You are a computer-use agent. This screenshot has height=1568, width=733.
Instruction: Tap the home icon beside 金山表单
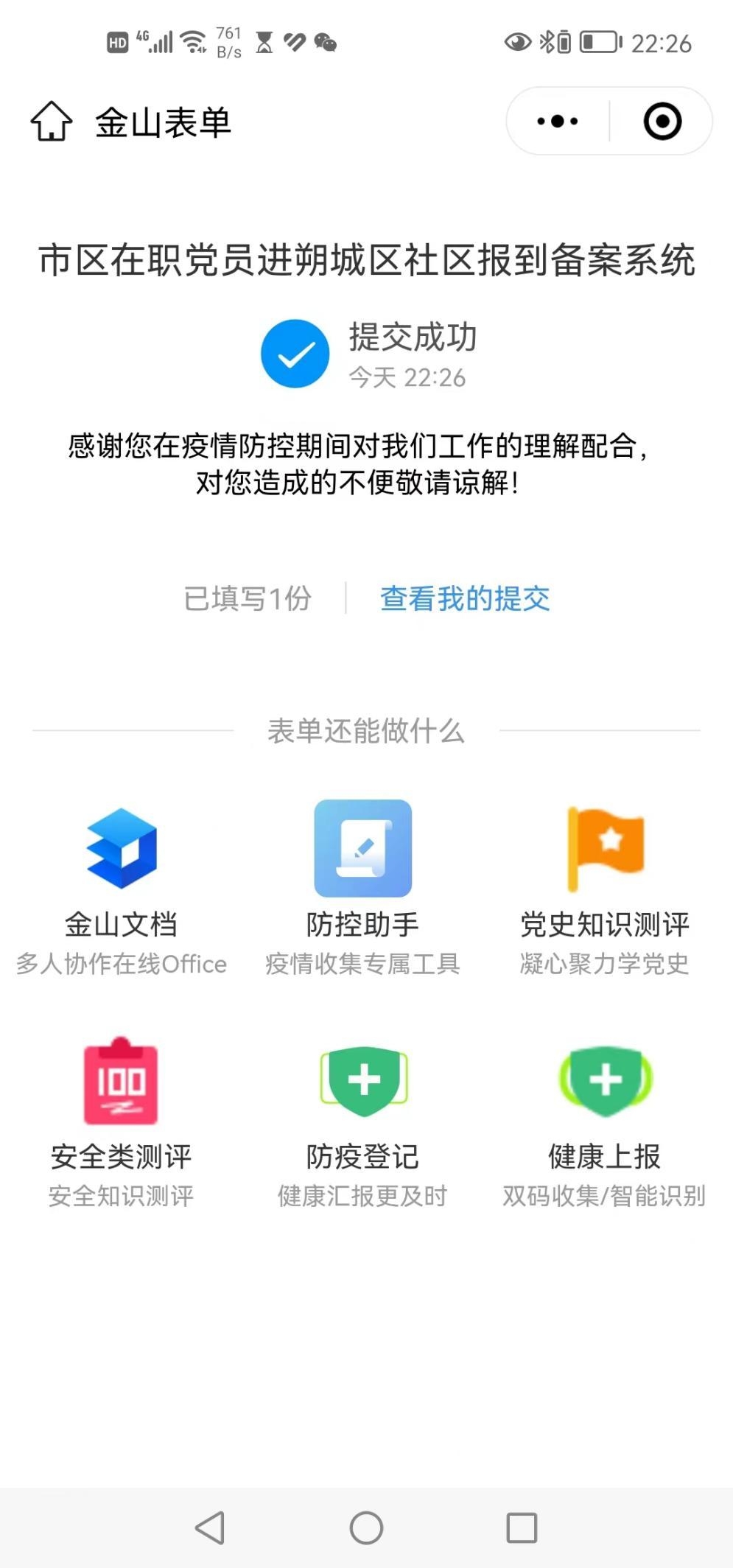52,122
